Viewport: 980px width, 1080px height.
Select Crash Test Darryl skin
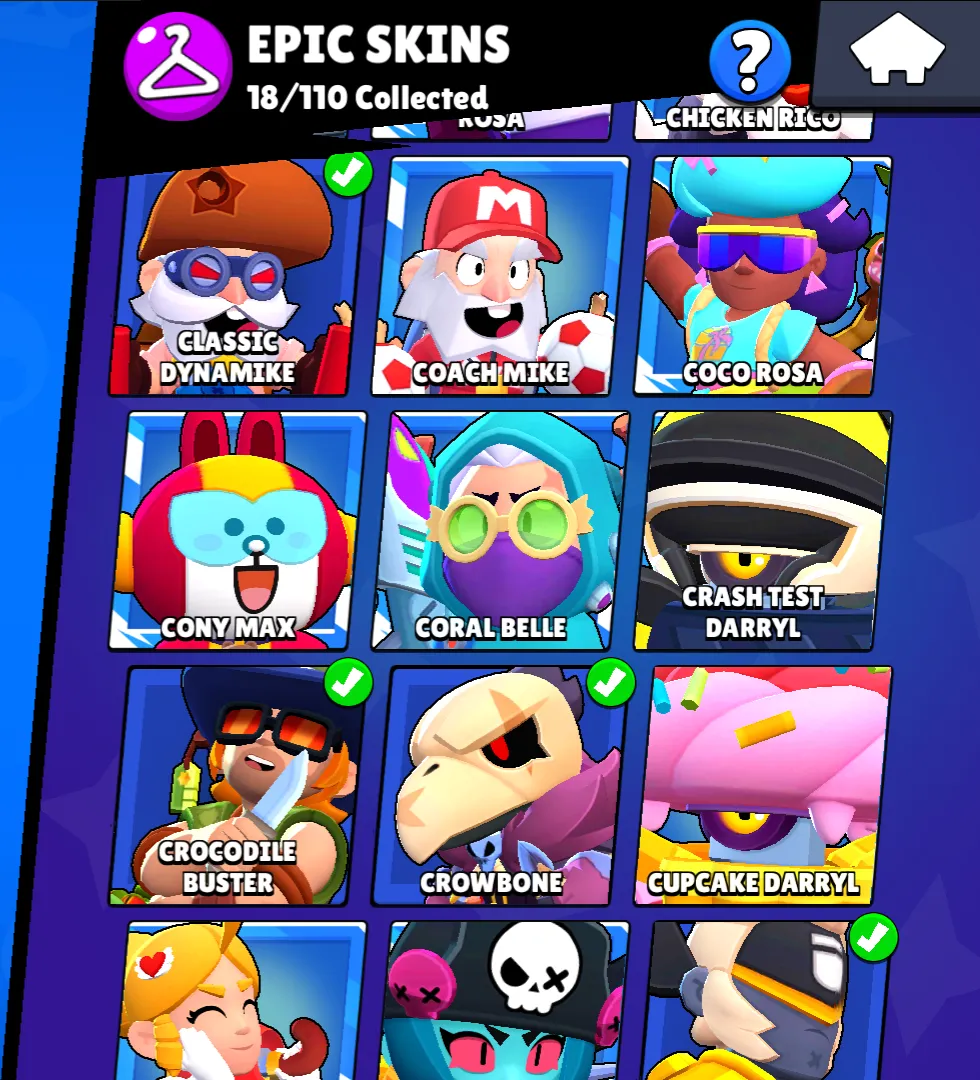coord(765,530)
